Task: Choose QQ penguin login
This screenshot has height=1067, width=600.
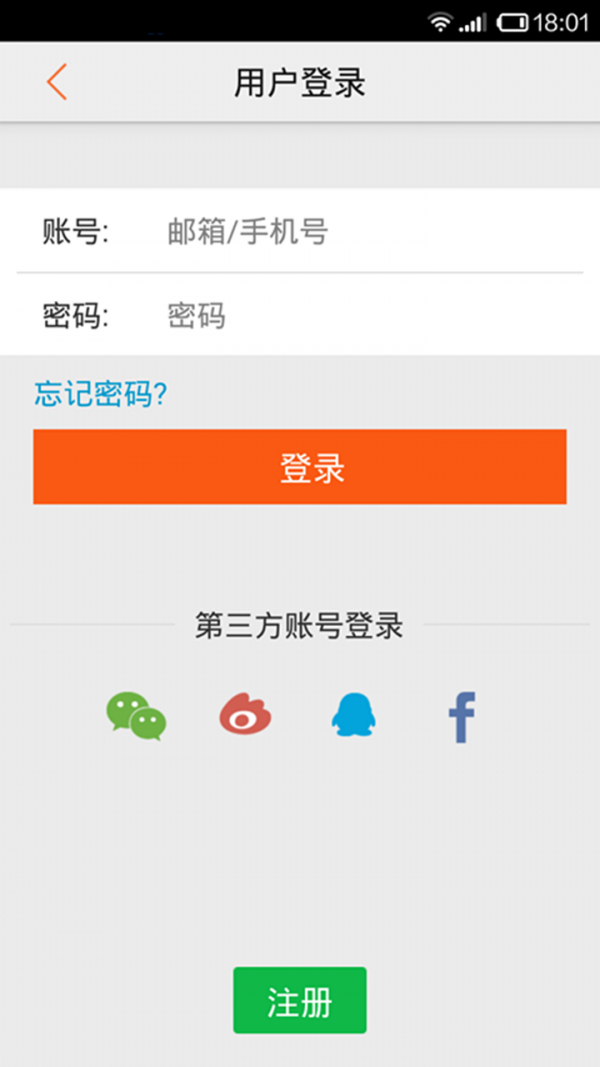Action: pyautogui.click(x=353, y=715)
